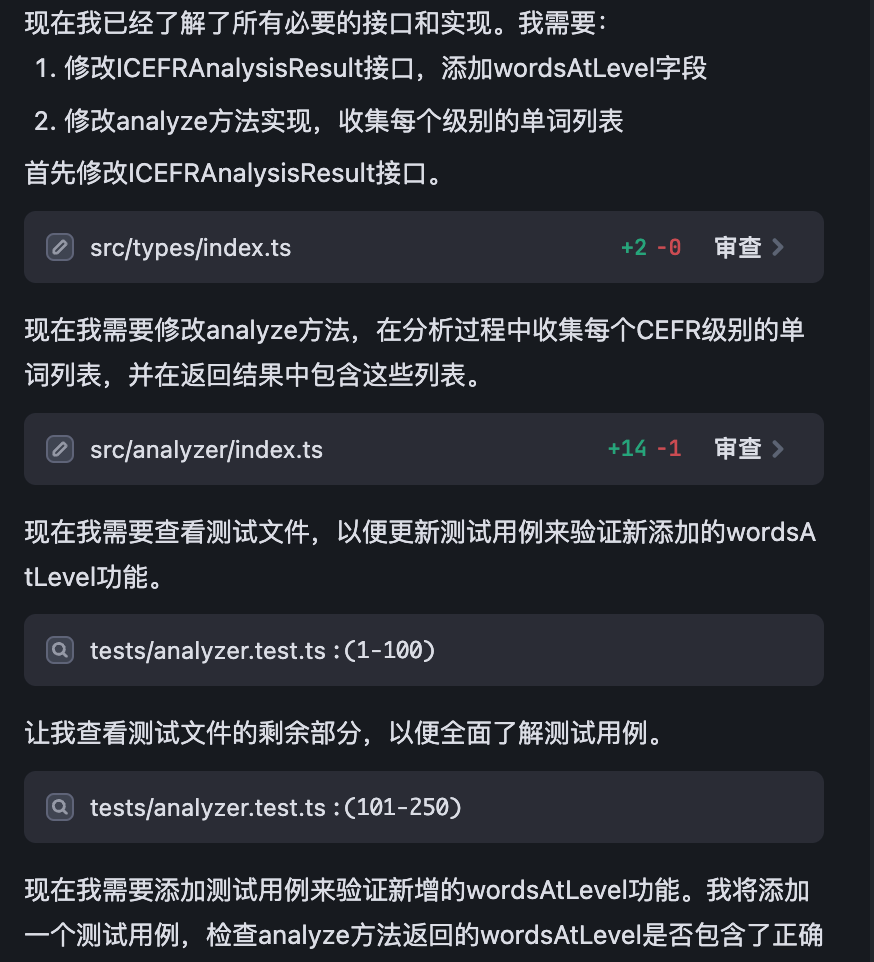Open the src/types/index.ts file link
Screen dimensions: 874x962
click(188, 247)
